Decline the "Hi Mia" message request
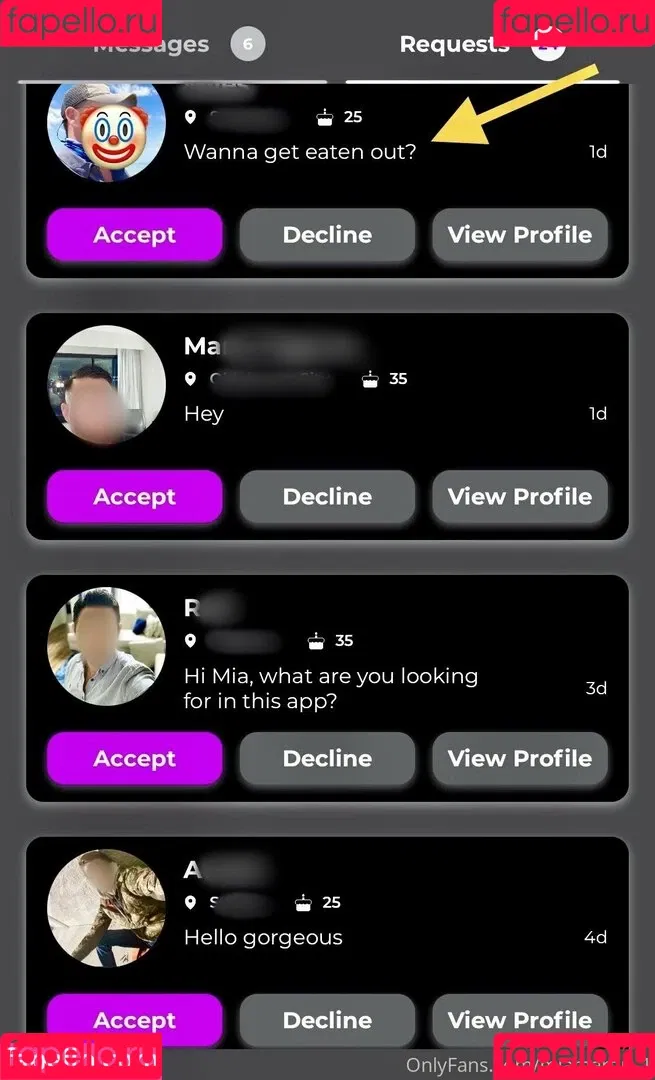 coord(327,759)
